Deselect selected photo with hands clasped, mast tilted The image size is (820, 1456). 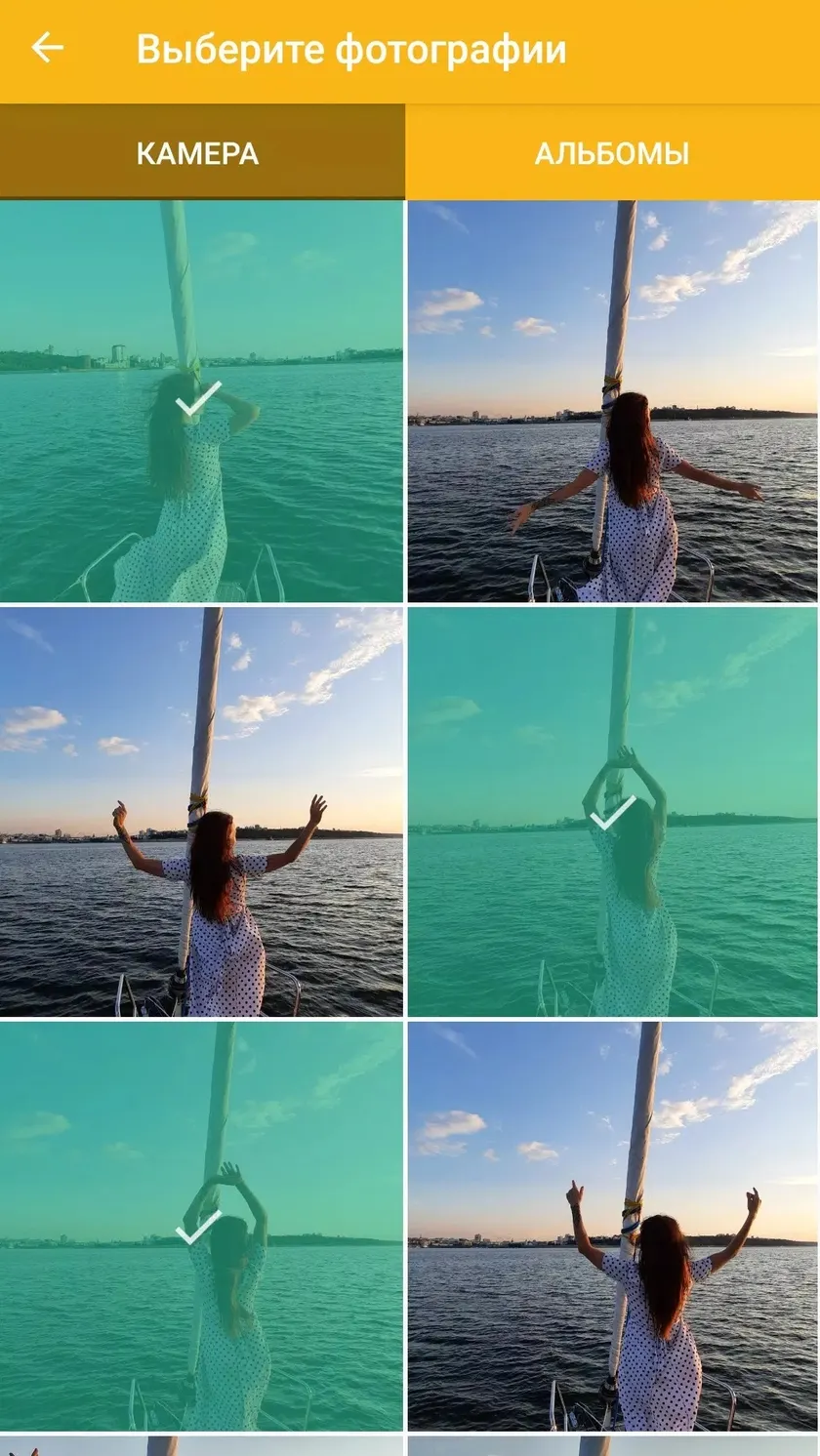[x=201, y=1227]
